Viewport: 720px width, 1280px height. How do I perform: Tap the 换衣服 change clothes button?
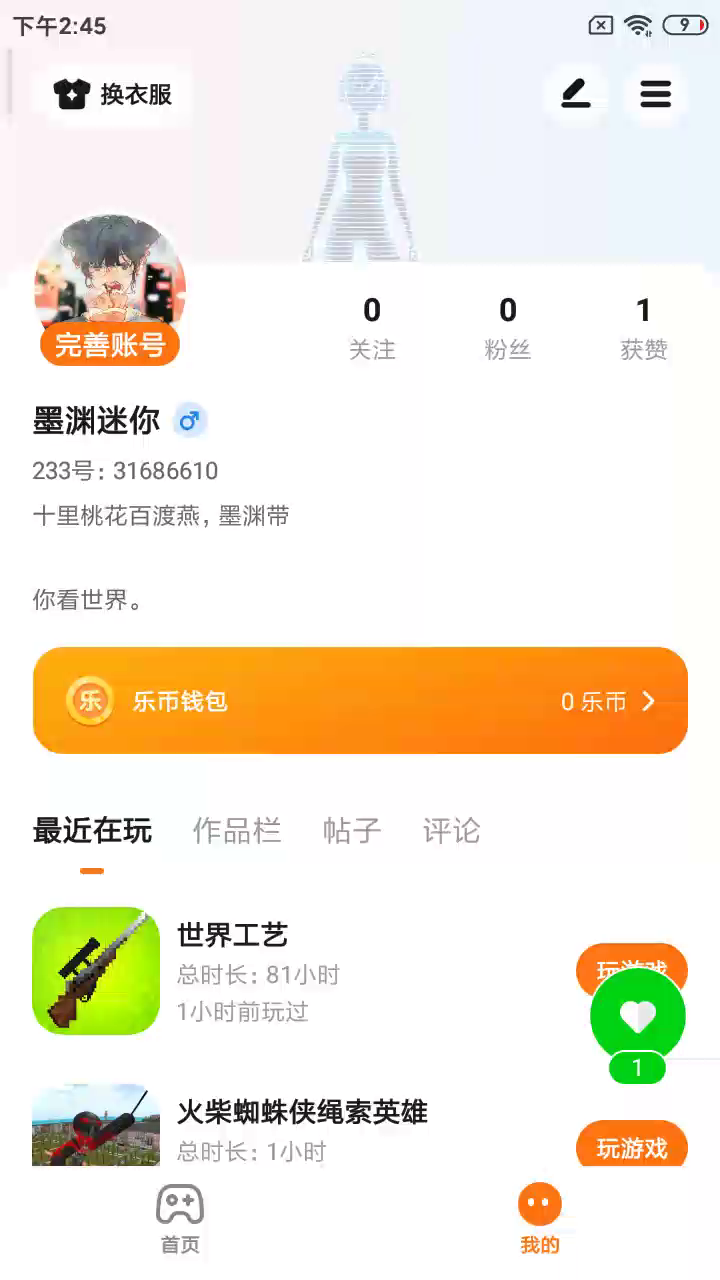pyautogui.click(x=113, y=94)
